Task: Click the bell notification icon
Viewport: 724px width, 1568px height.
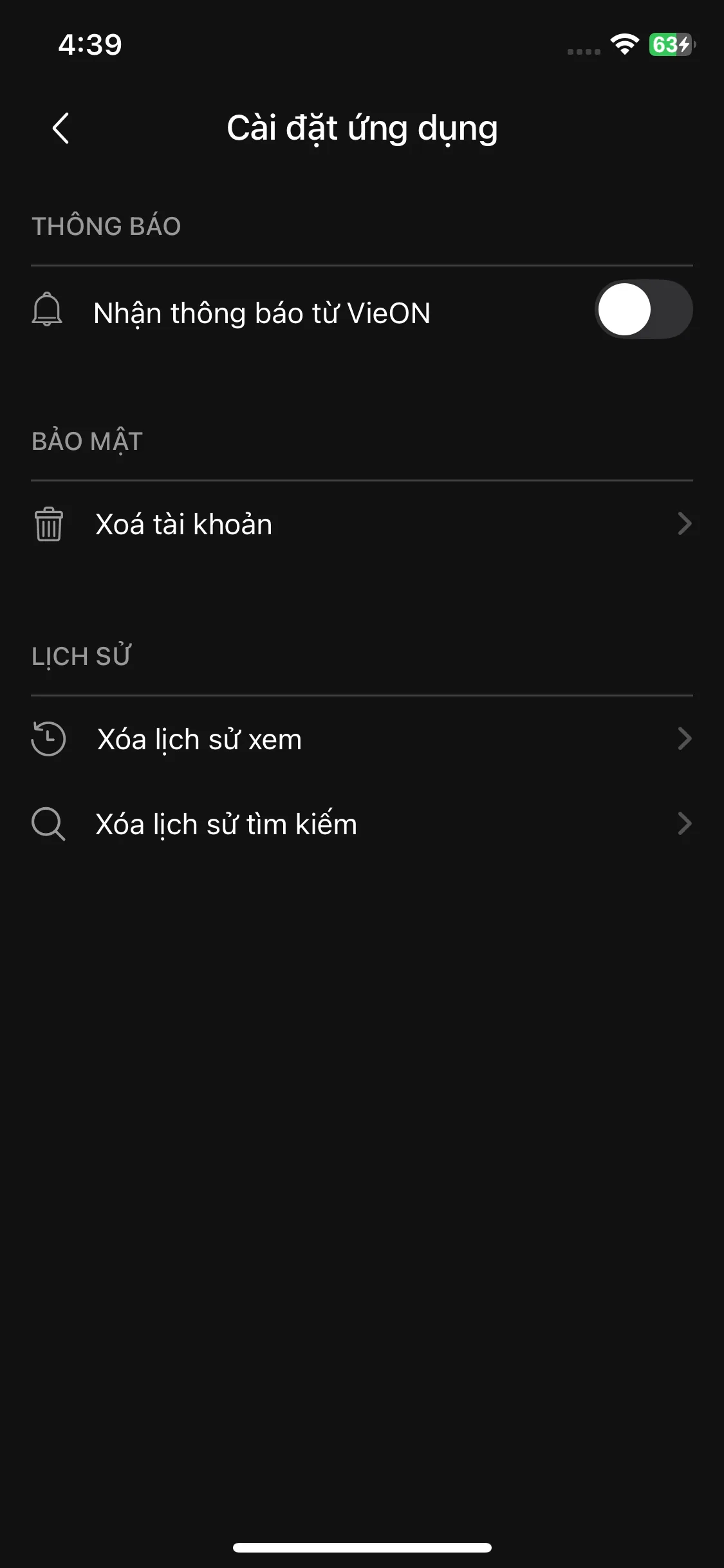Action: click(x=48, y=313)
